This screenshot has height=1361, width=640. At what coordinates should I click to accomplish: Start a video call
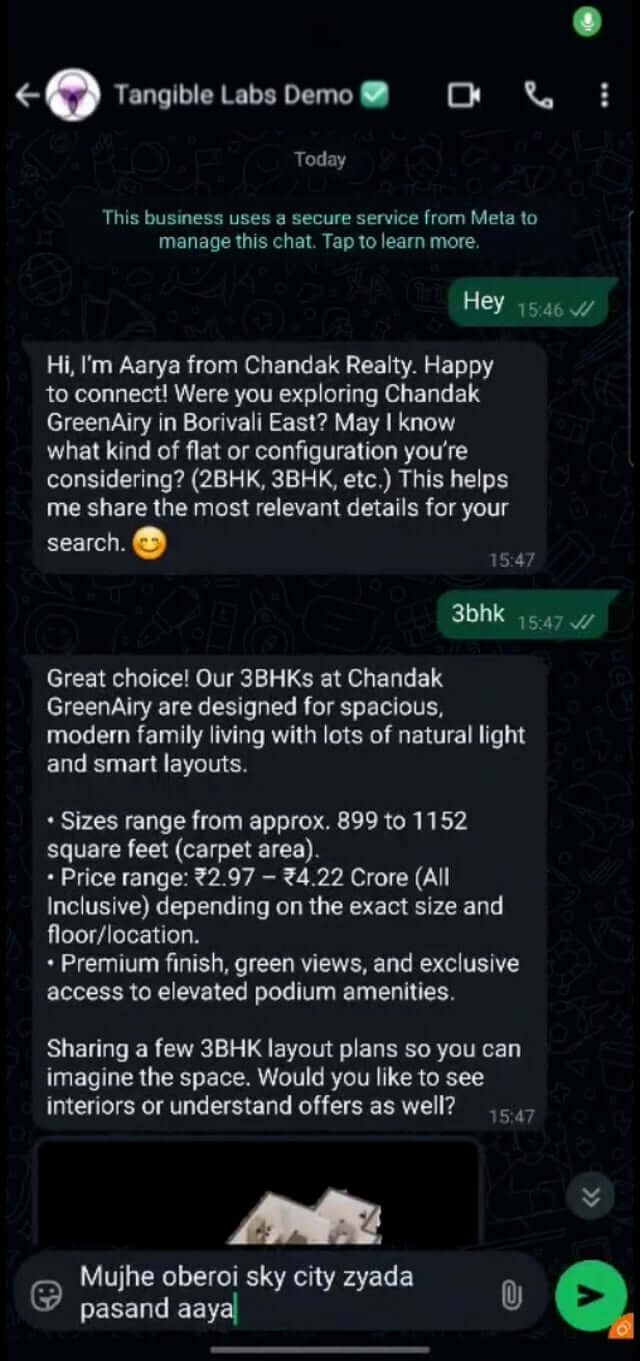[463, 95]
